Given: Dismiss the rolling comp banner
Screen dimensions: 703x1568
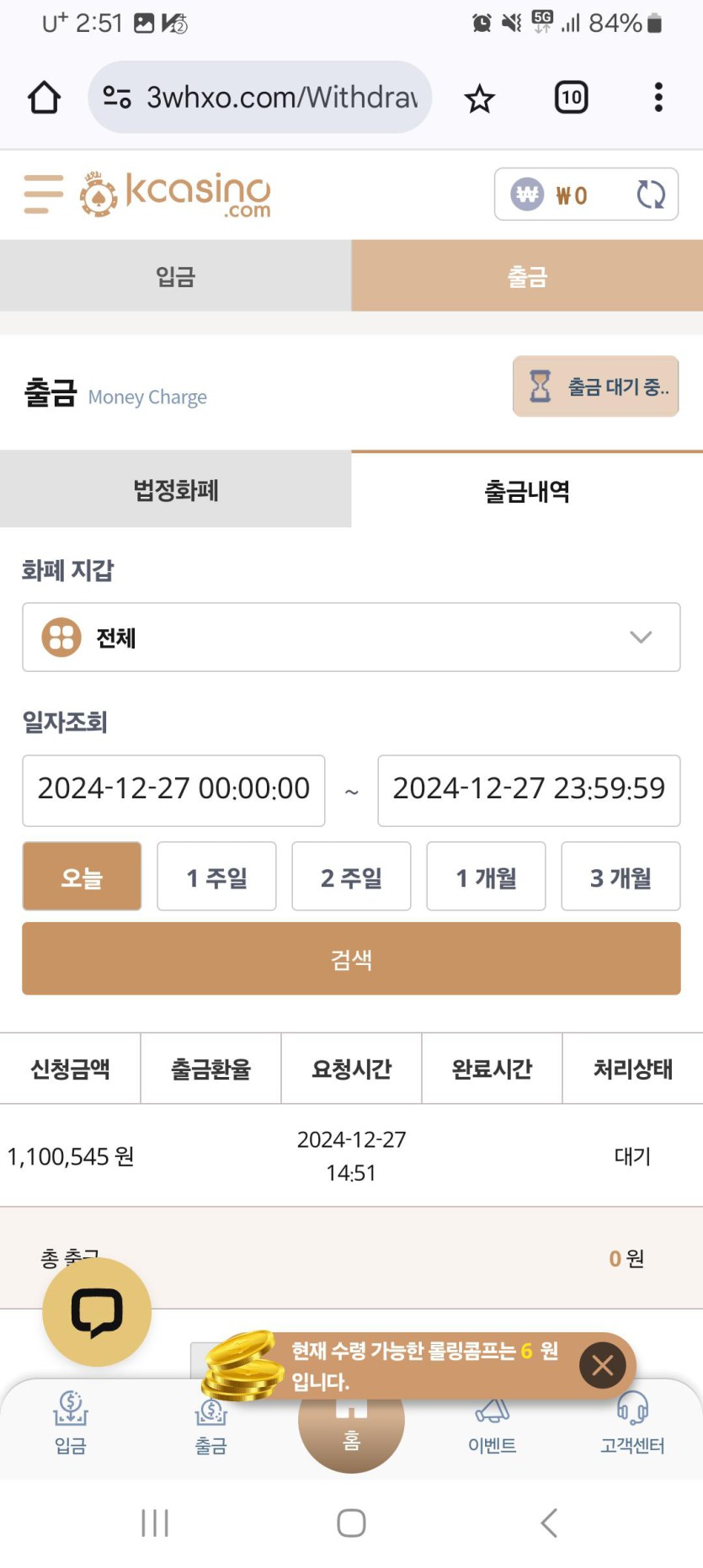Looking at the screenshot, I should [x=602, y=1365].
